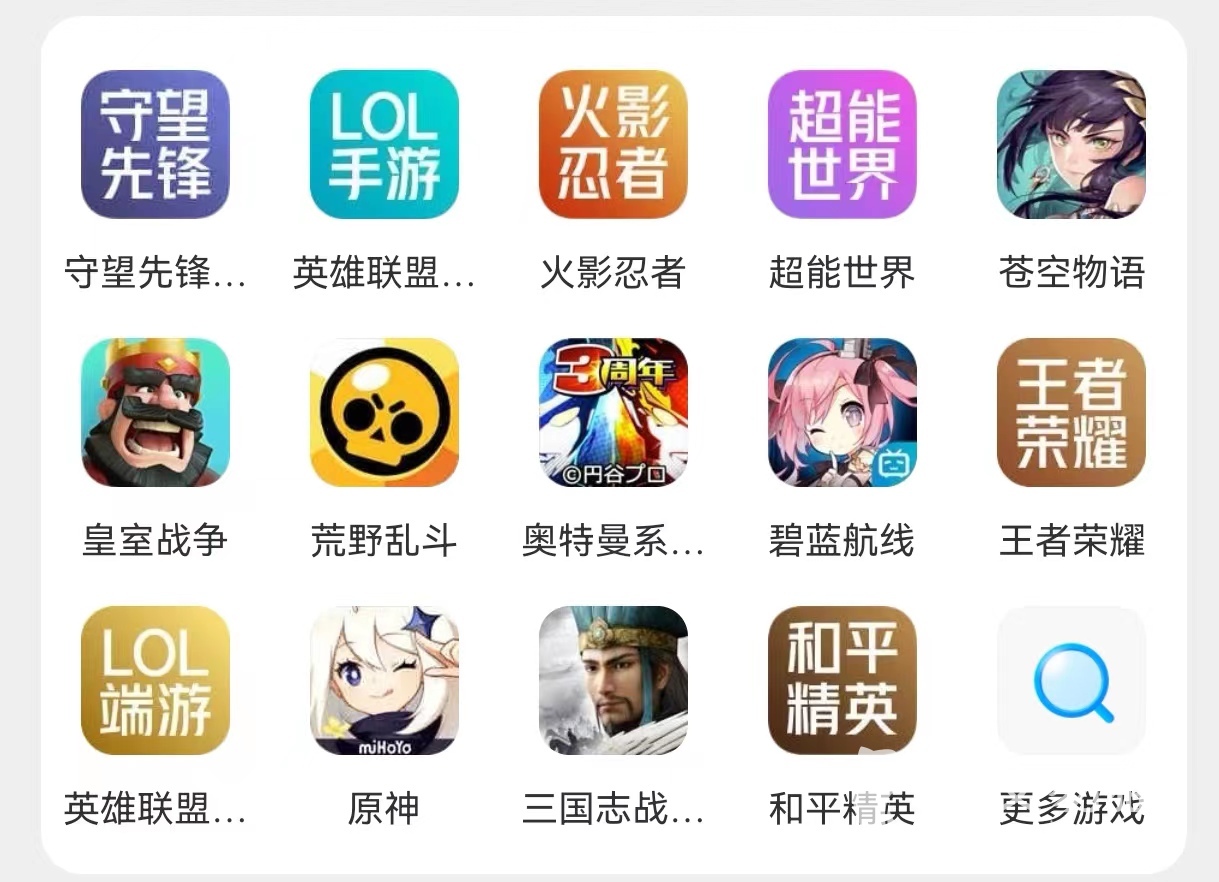1219x882 pixels.
Task: Select the 英雄联盟 LOL手游 game
Action: [x=384, y=144]
